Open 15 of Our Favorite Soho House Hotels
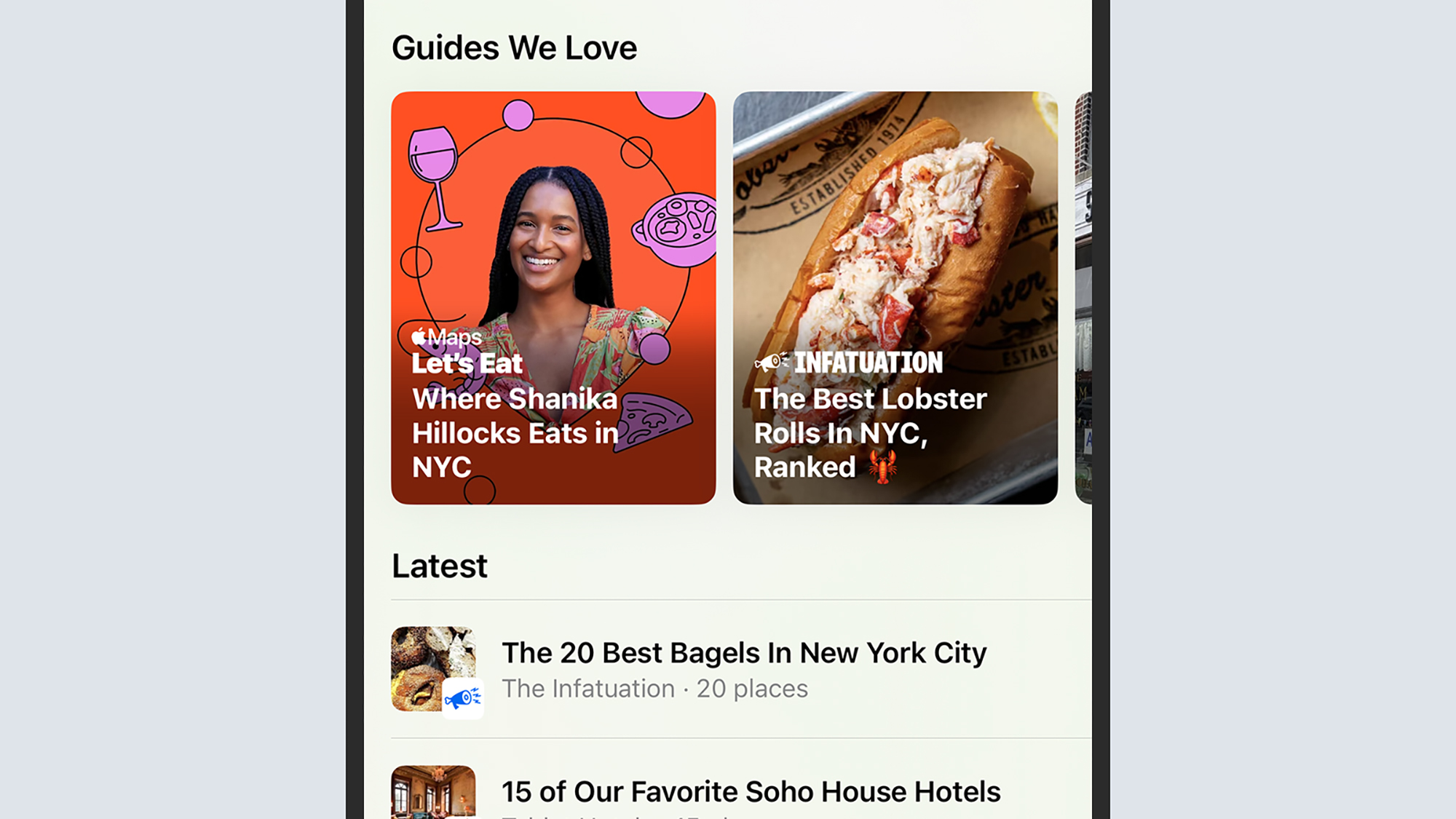This screenshot has width=1456, height=819. coord(751,792)
